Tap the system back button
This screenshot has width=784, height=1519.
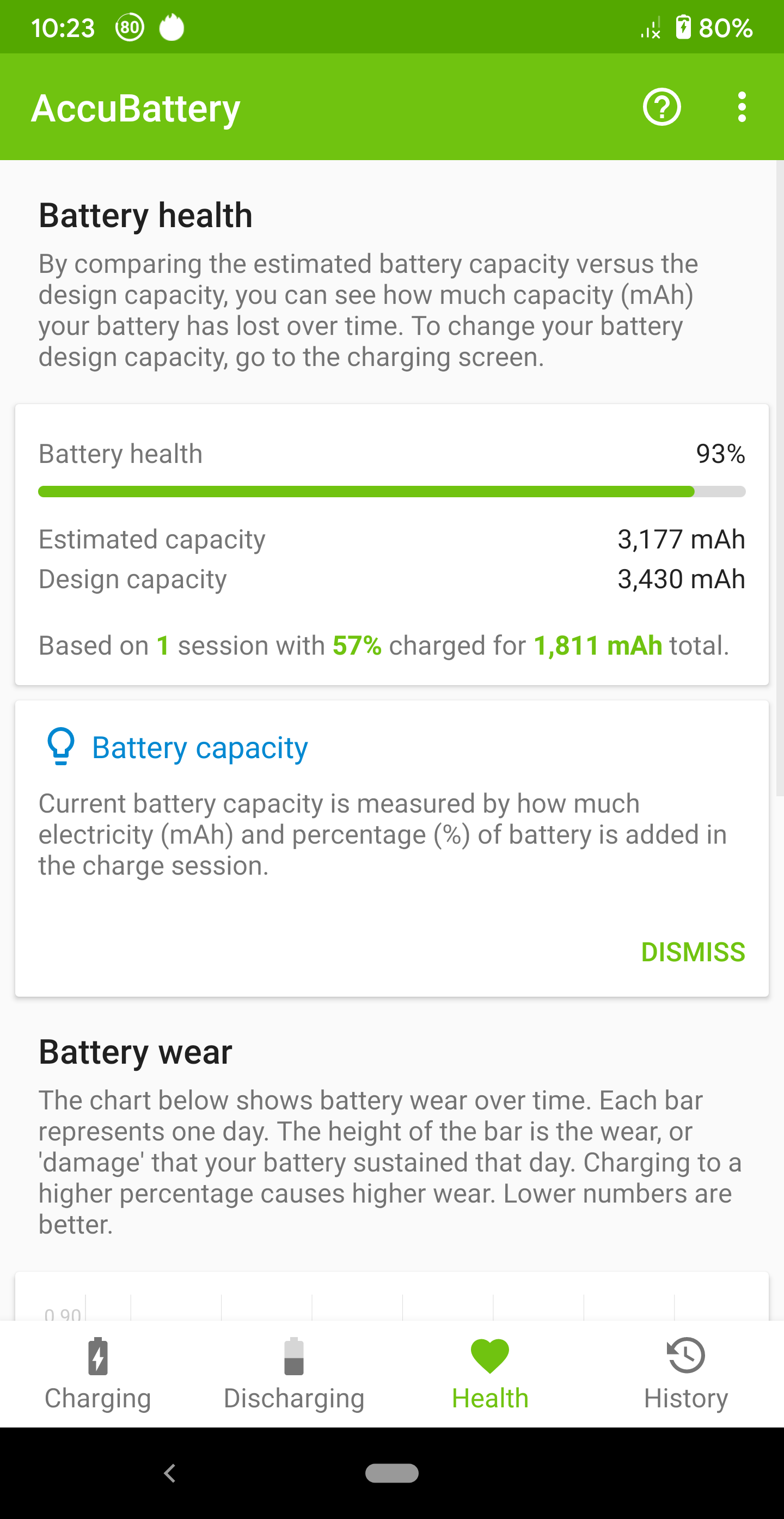(x=170, y=1473)
